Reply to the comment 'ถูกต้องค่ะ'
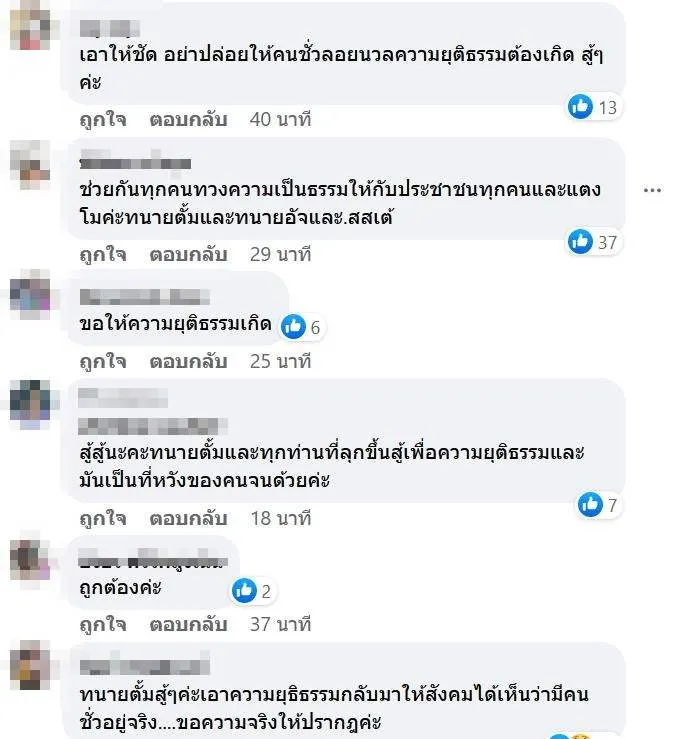Image resolution: width=673 pixels, height=739 pixels. [189, 625]
